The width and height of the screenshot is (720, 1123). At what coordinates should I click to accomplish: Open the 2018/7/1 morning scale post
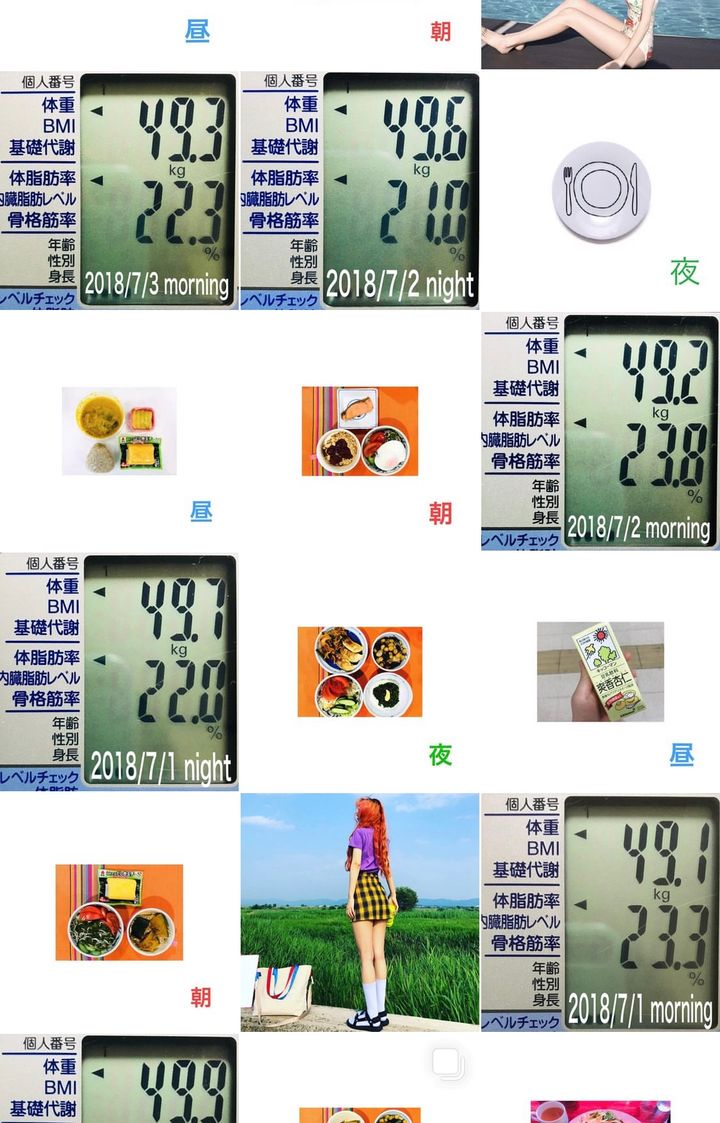(600, 912)
